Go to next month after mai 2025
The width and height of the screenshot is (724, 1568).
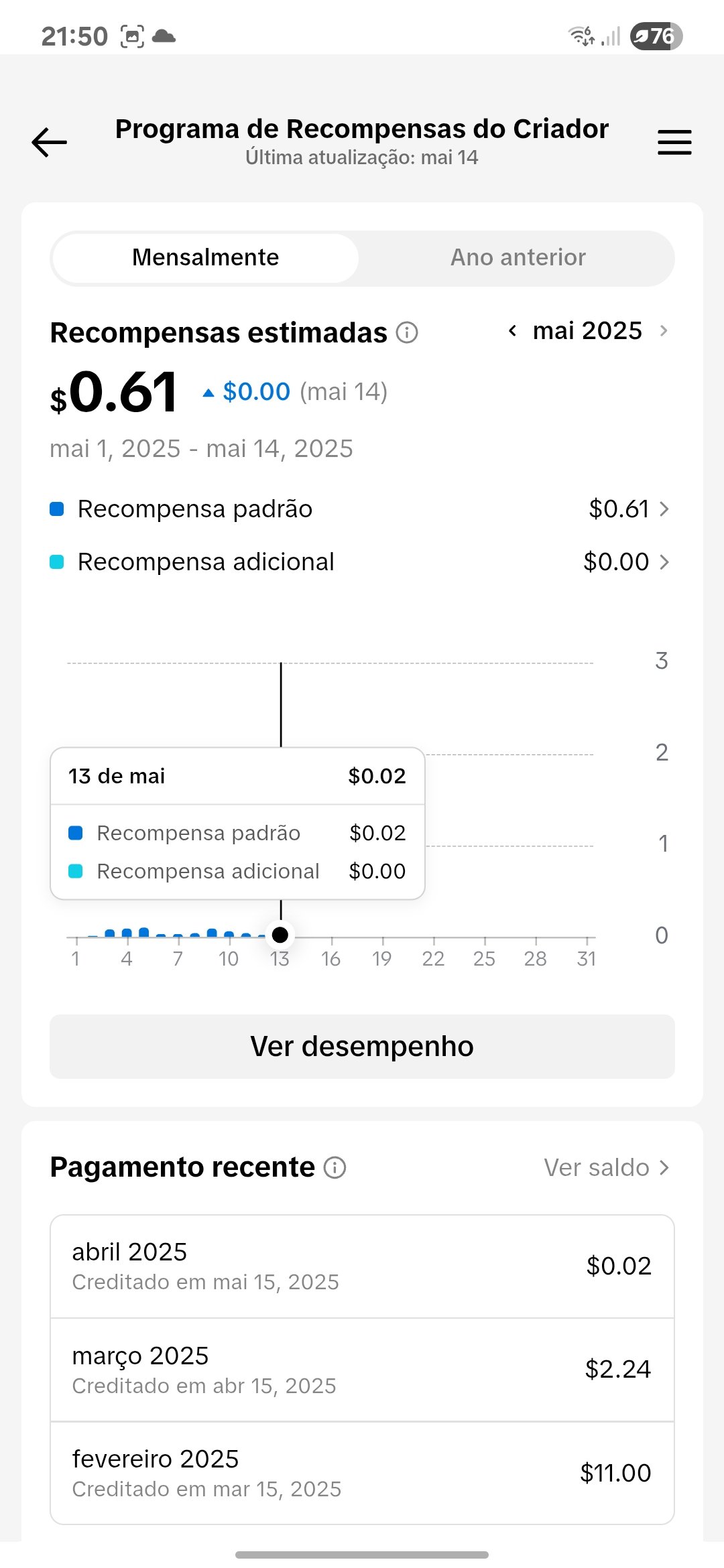click(x=664, y=330)
